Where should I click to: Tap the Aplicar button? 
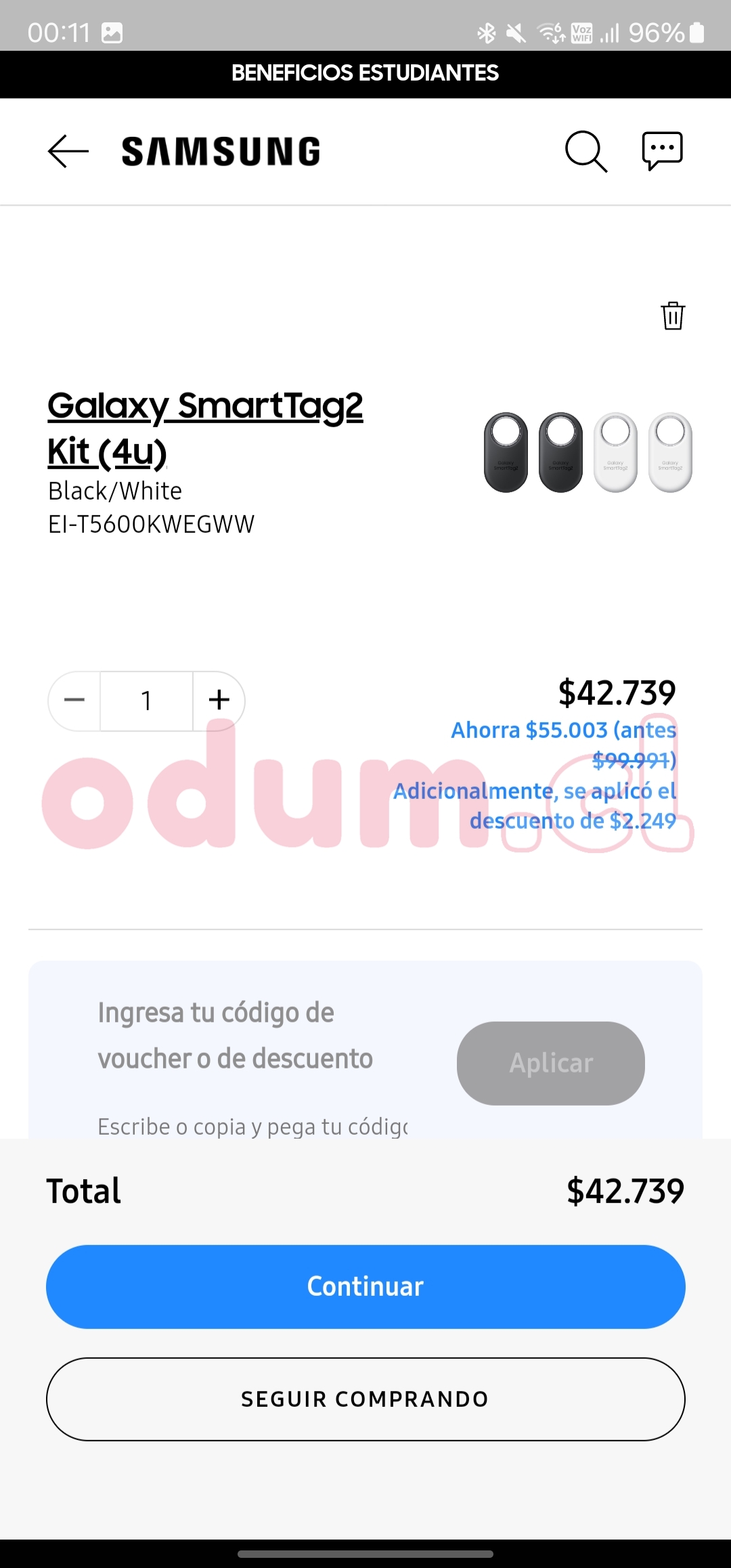(x=550, y=1063)
